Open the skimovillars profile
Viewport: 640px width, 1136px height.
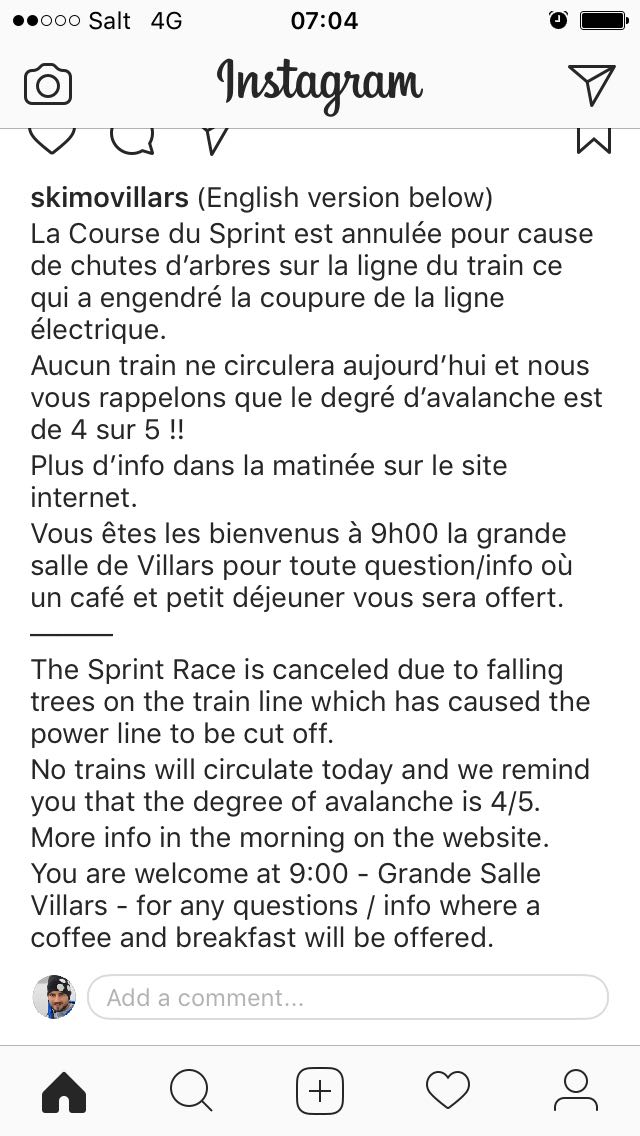[x=109, y=197]
